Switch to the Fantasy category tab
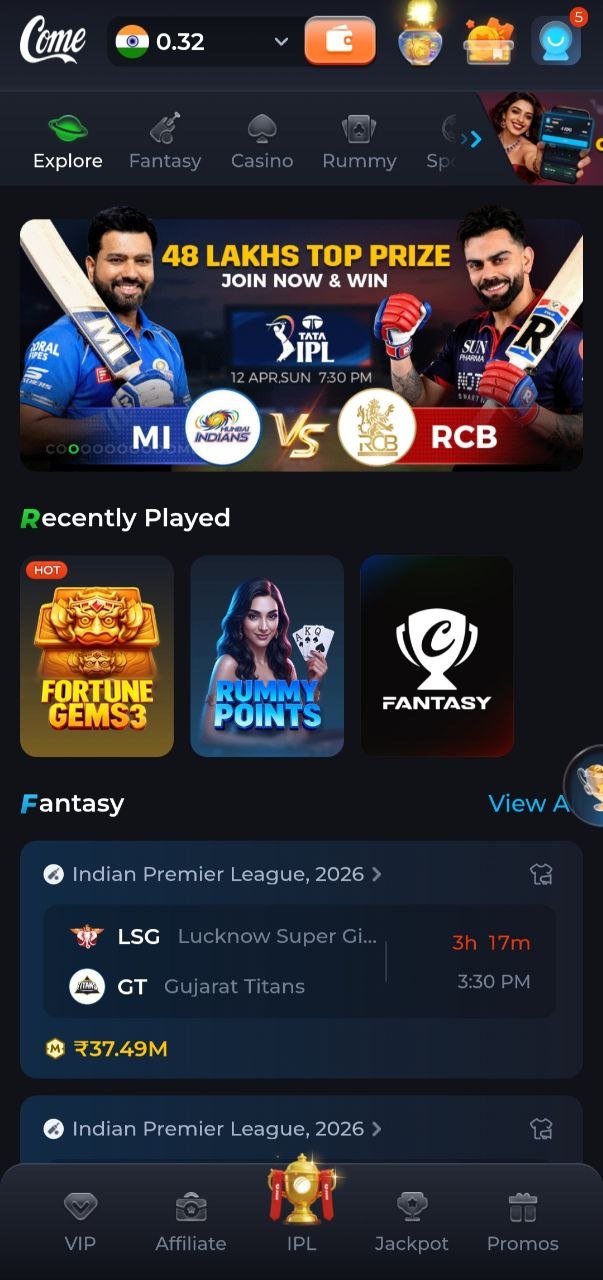Image resolution: width=603 pixels, height=1280 pixels. click(x=165, y=142)
